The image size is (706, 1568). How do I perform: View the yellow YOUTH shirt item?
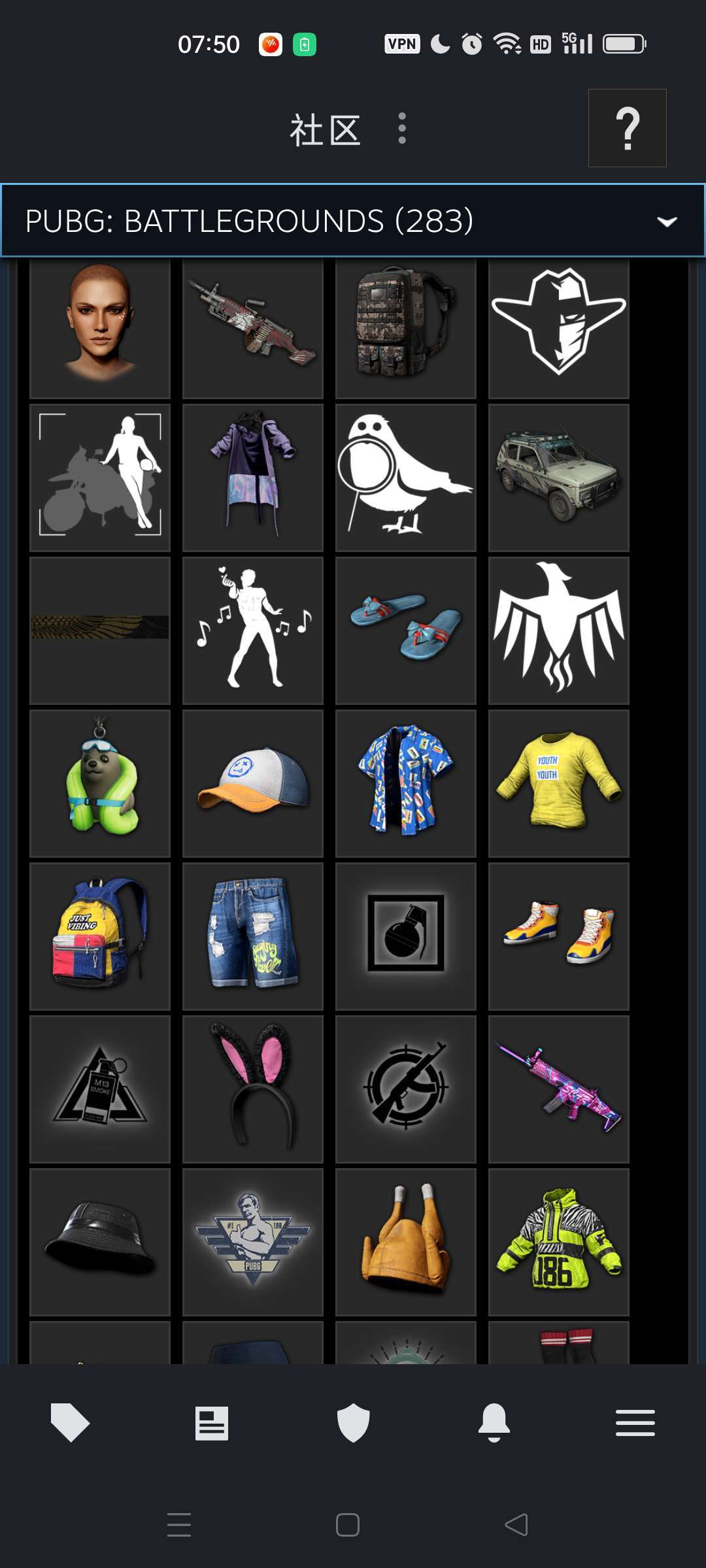click(x=559, y=783)
